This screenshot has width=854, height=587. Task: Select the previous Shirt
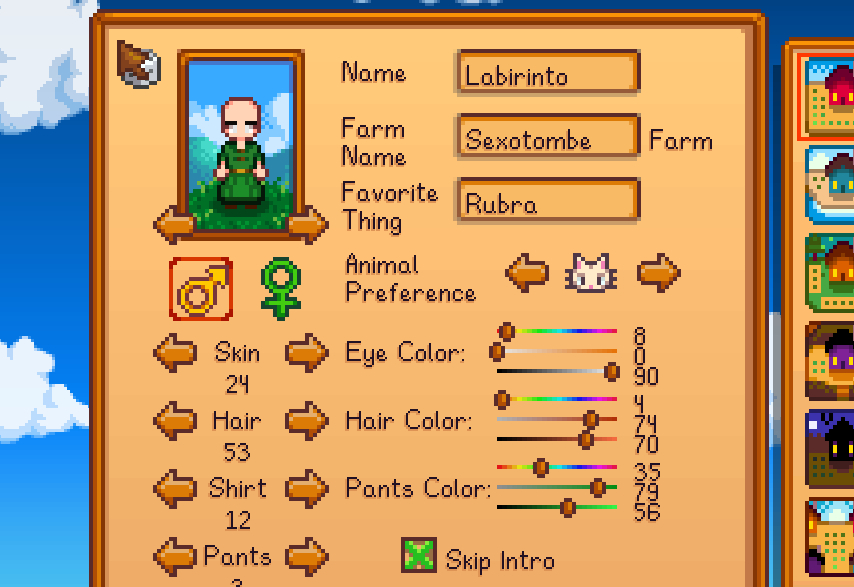[x=175, y=489]
